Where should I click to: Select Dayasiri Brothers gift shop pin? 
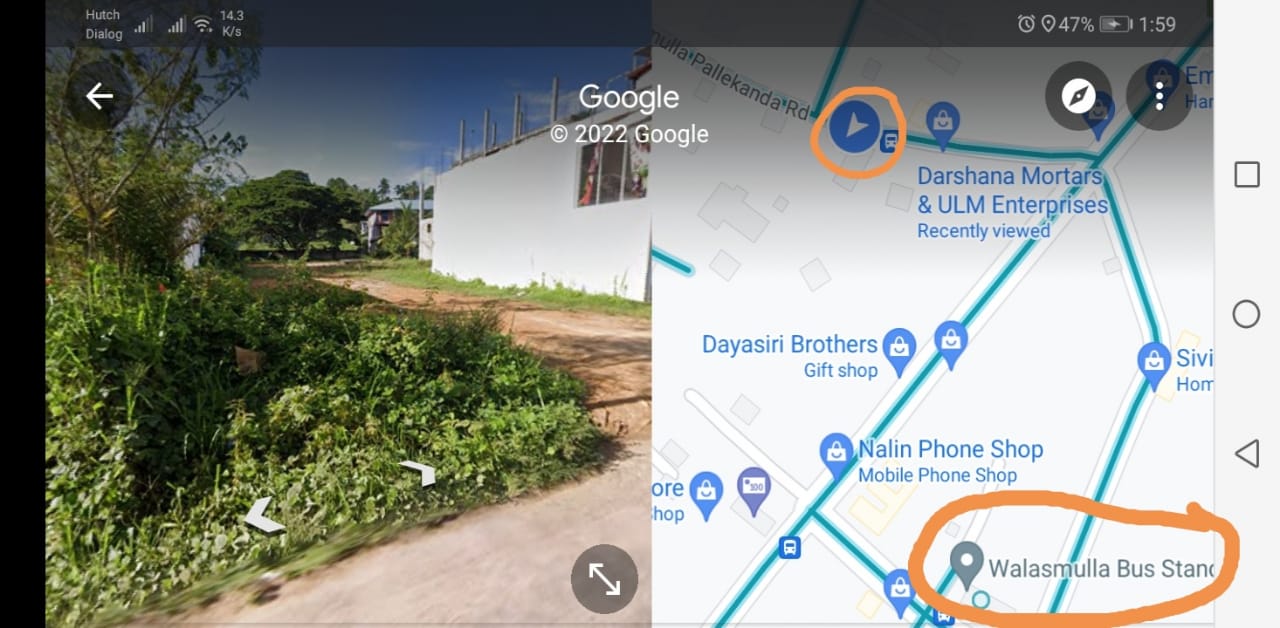[900, 347]
